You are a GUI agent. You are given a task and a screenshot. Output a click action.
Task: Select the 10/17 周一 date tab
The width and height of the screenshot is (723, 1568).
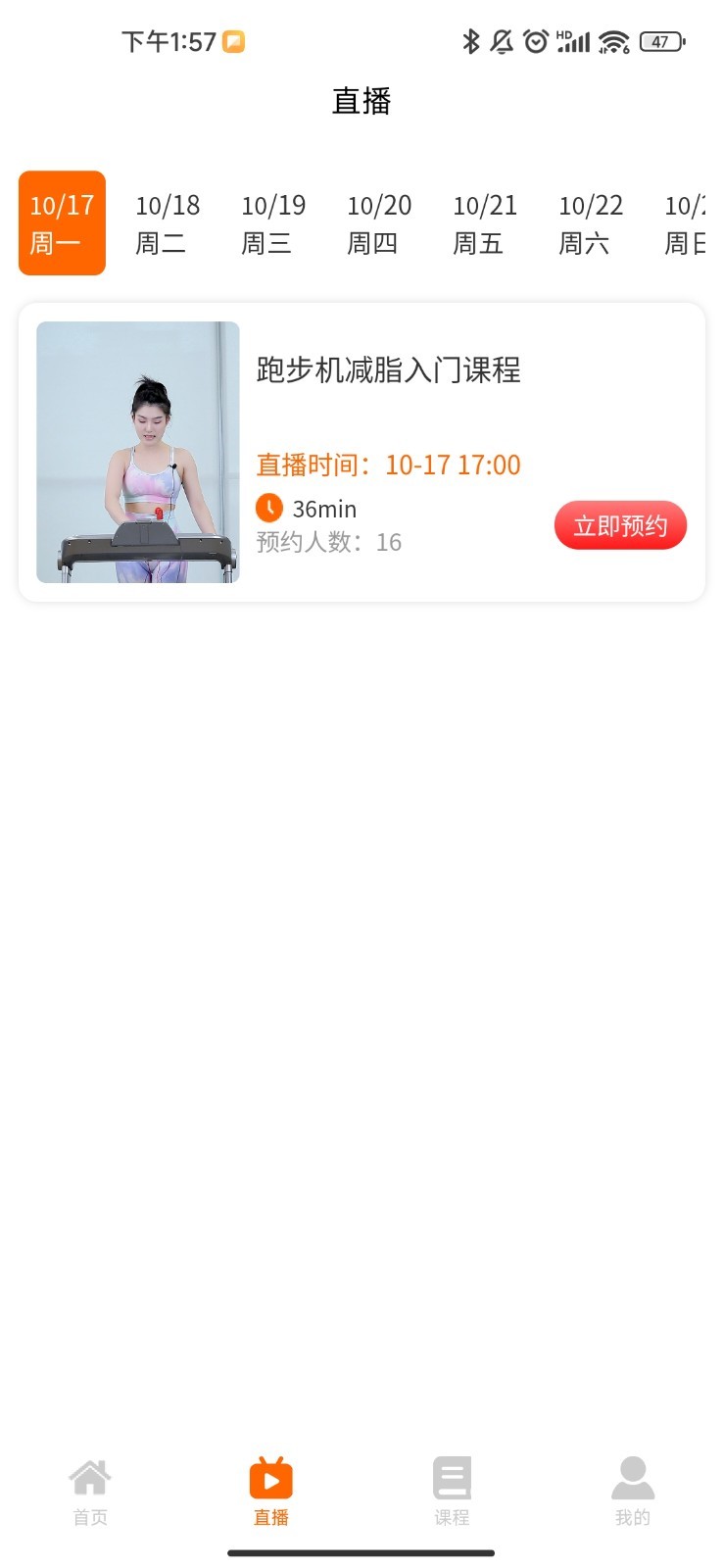[x=62, y=223]
